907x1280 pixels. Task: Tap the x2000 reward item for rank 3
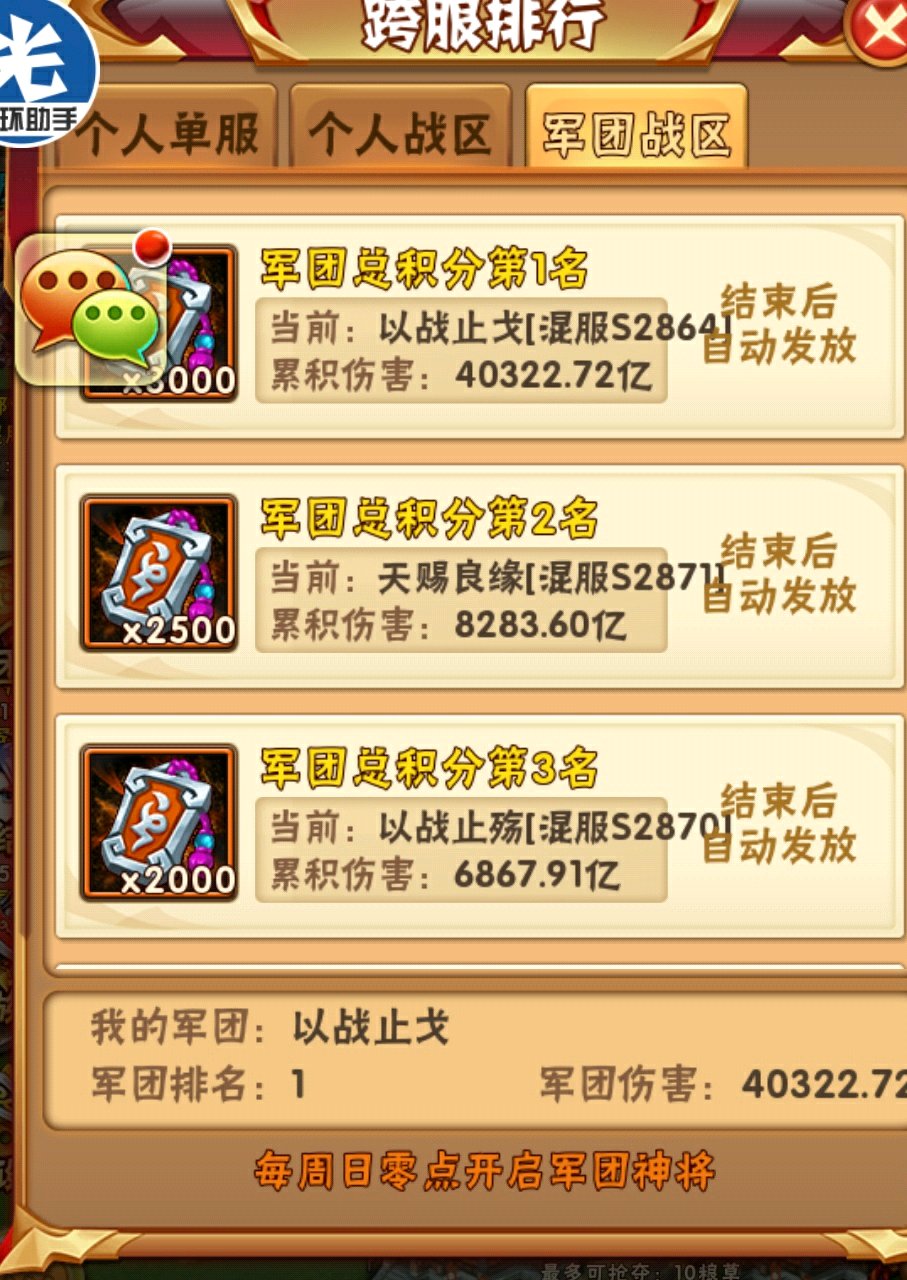coord(159,823)
